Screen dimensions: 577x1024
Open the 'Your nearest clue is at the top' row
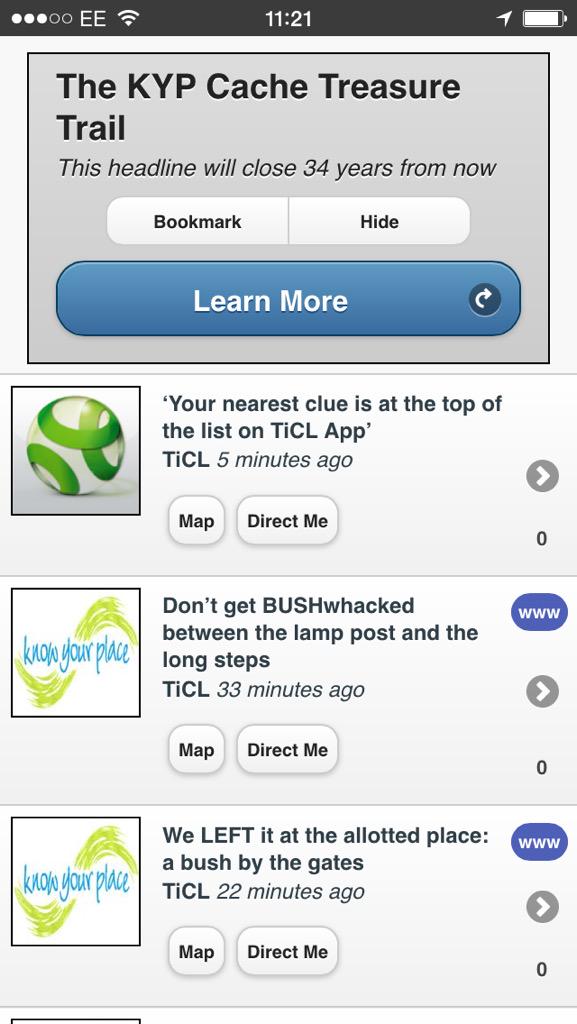click(288, 475)
